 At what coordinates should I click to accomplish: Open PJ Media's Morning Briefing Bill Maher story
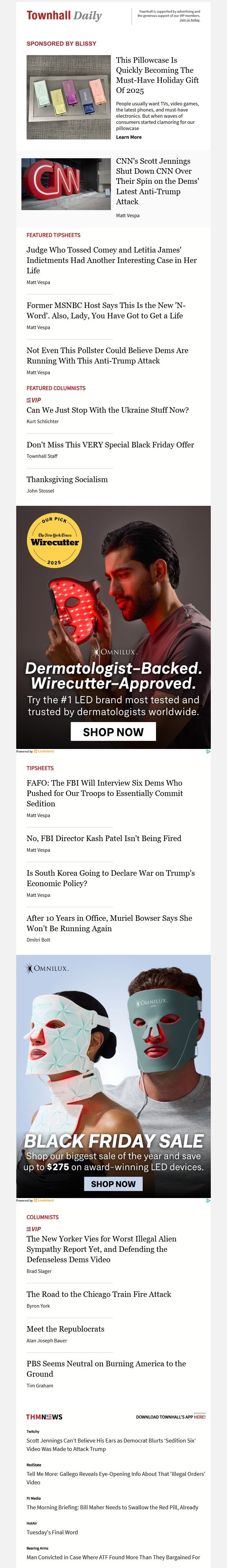[x=112, y=1507]
